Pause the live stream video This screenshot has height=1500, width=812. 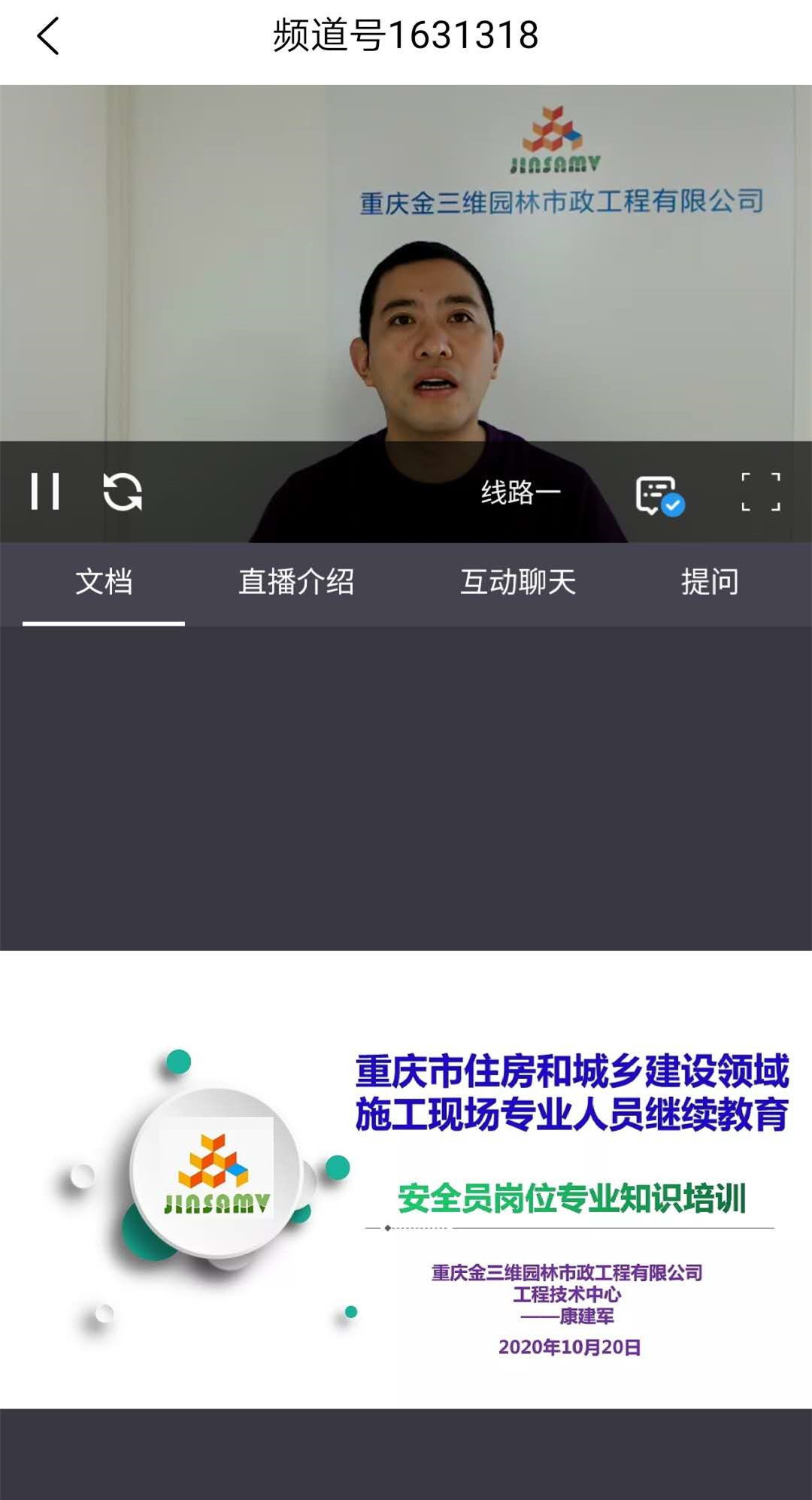click(45, 492)
